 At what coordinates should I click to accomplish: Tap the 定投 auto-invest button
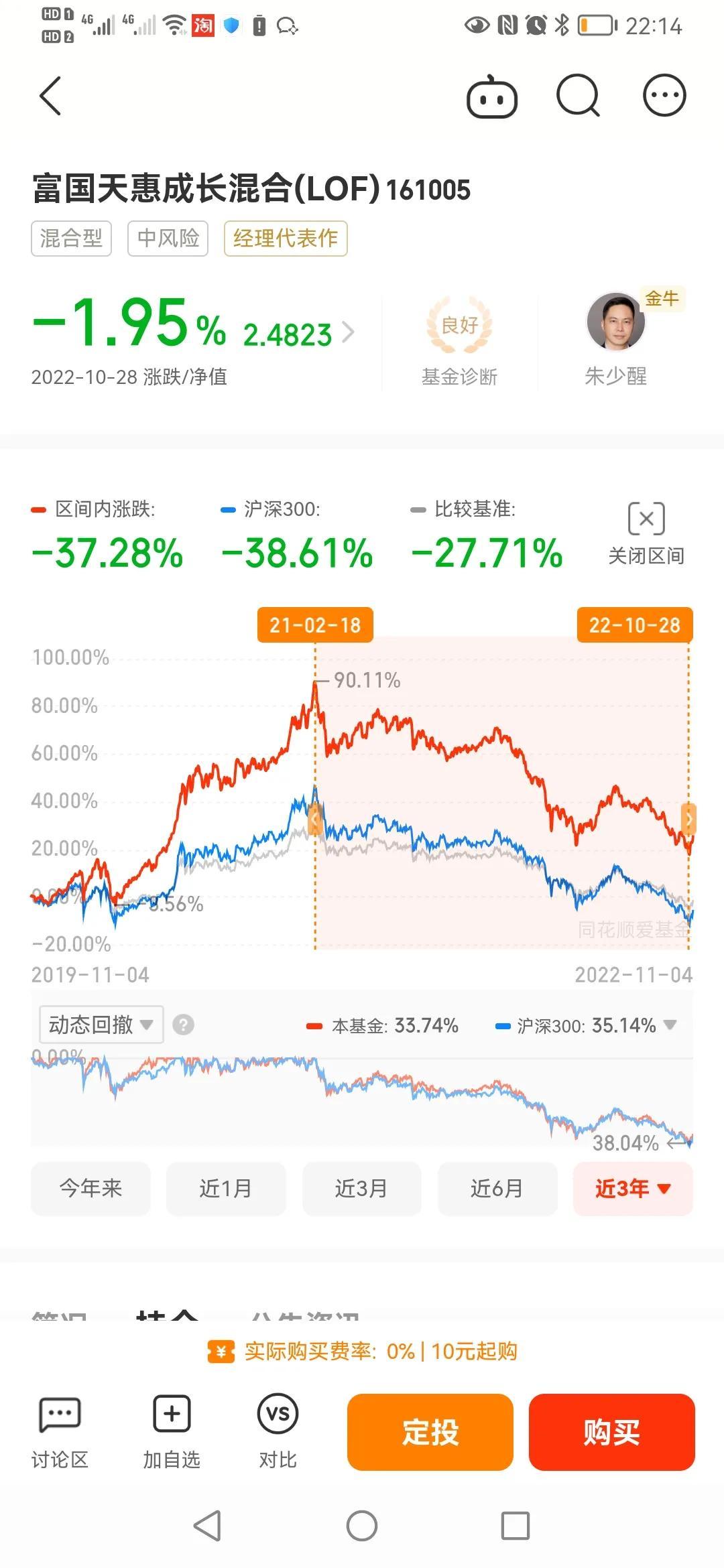pos(430,1432)
